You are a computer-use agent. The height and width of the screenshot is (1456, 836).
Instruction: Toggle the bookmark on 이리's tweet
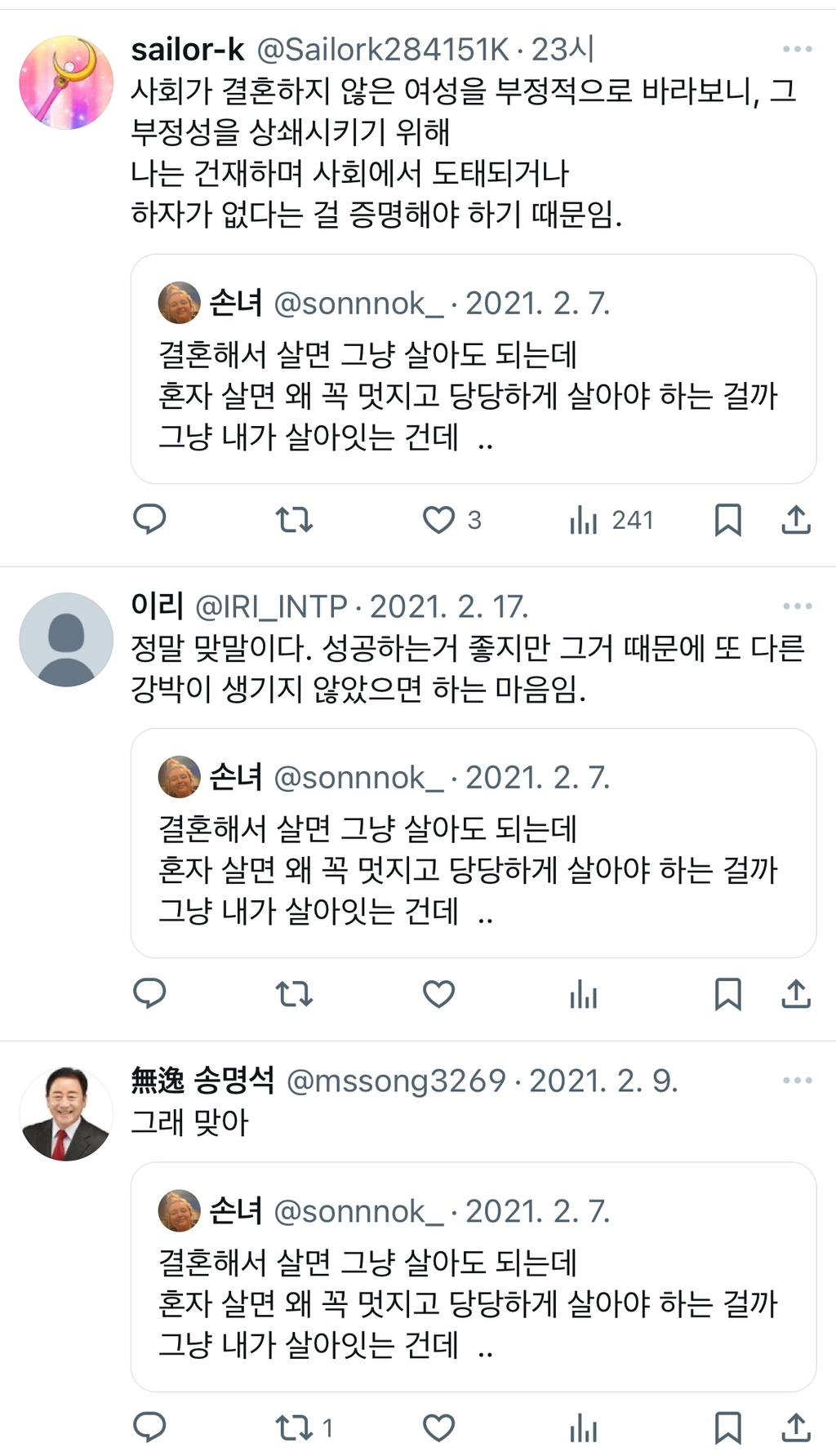[727, 994]
